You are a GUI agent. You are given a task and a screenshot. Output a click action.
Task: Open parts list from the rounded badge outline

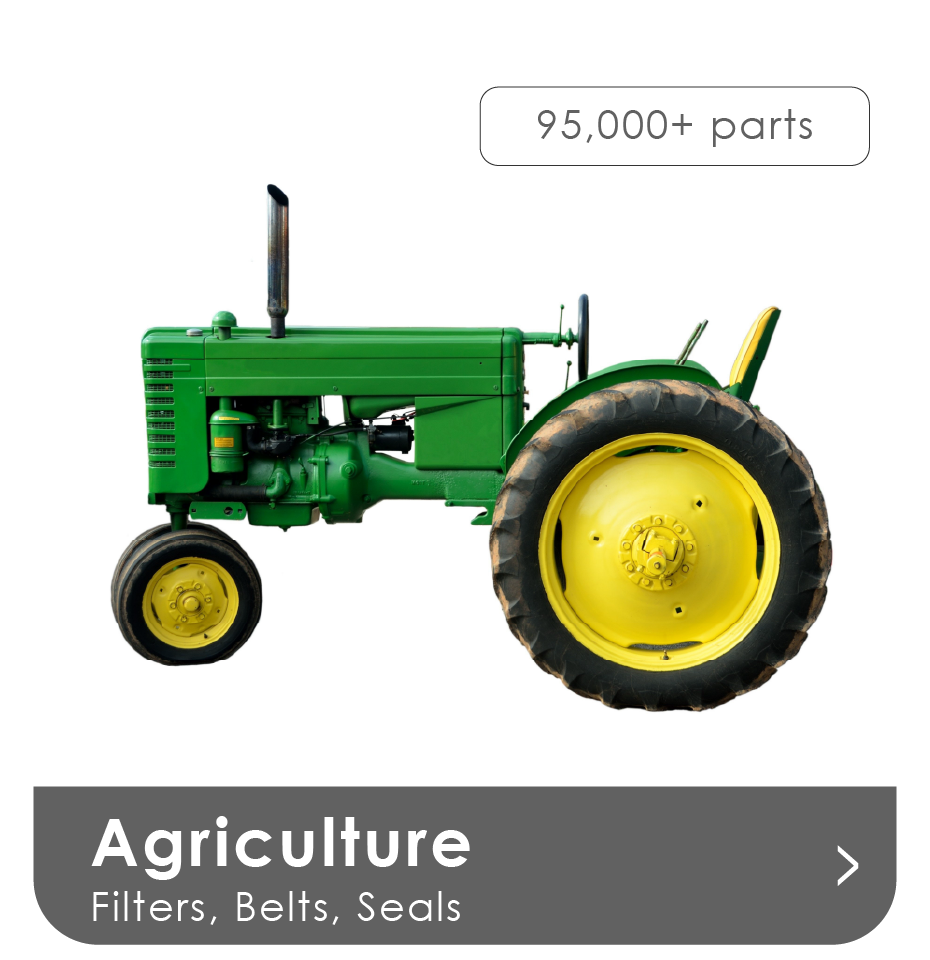[x=674, y=124]
